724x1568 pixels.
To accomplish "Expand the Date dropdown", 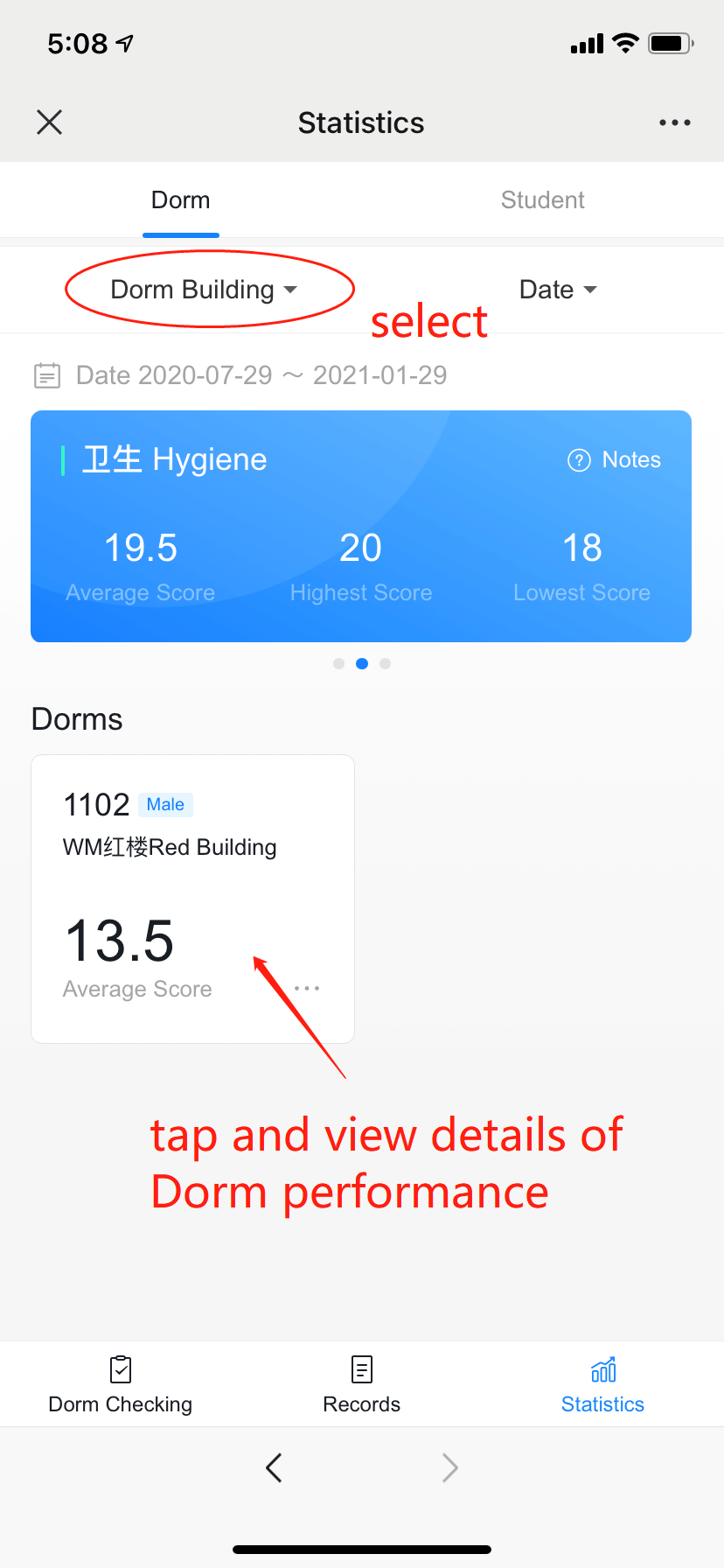I will pyautogui.click(x=558, y=290).
